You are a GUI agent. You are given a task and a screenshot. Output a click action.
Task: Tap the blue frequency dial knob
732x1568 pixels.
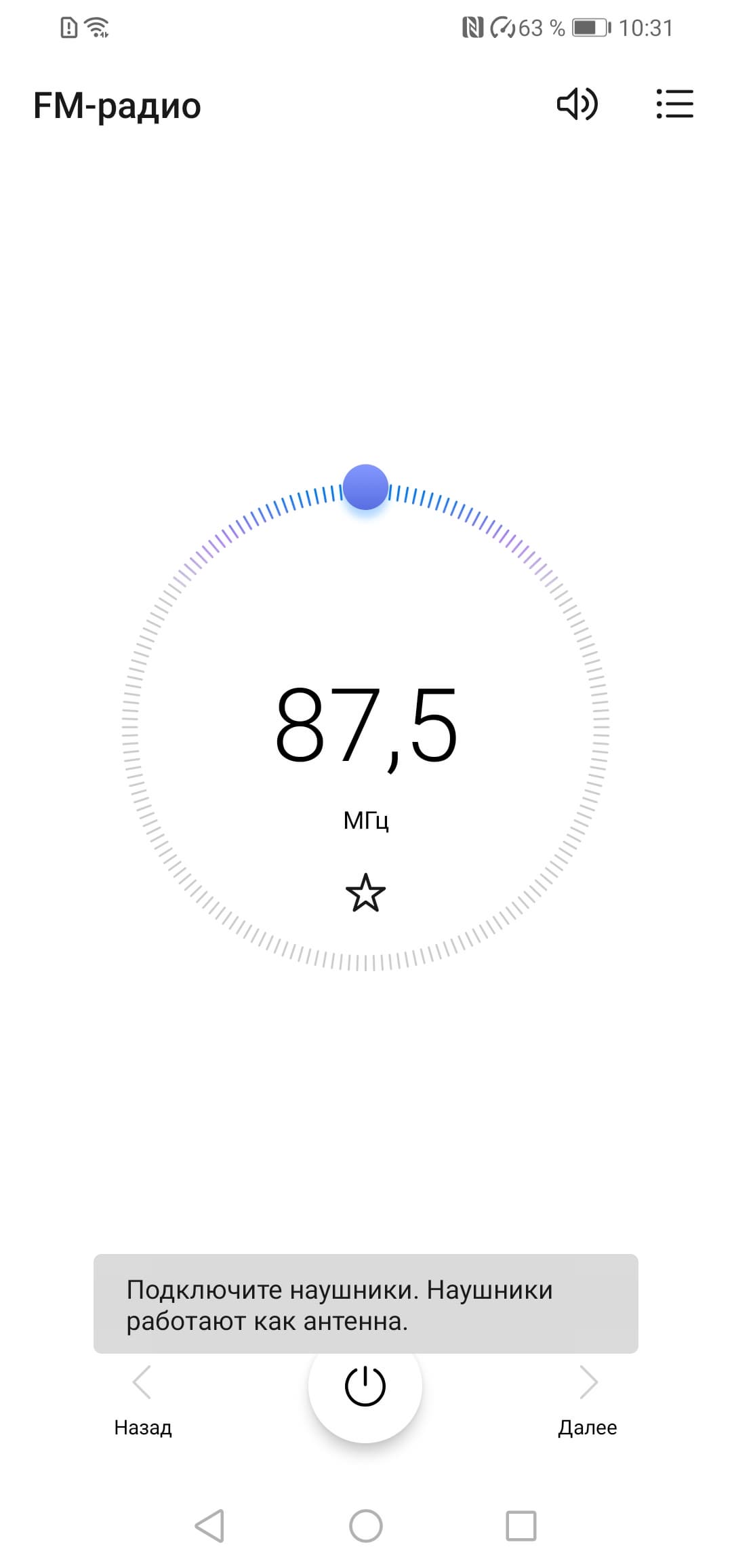click(x=365, y=487)
